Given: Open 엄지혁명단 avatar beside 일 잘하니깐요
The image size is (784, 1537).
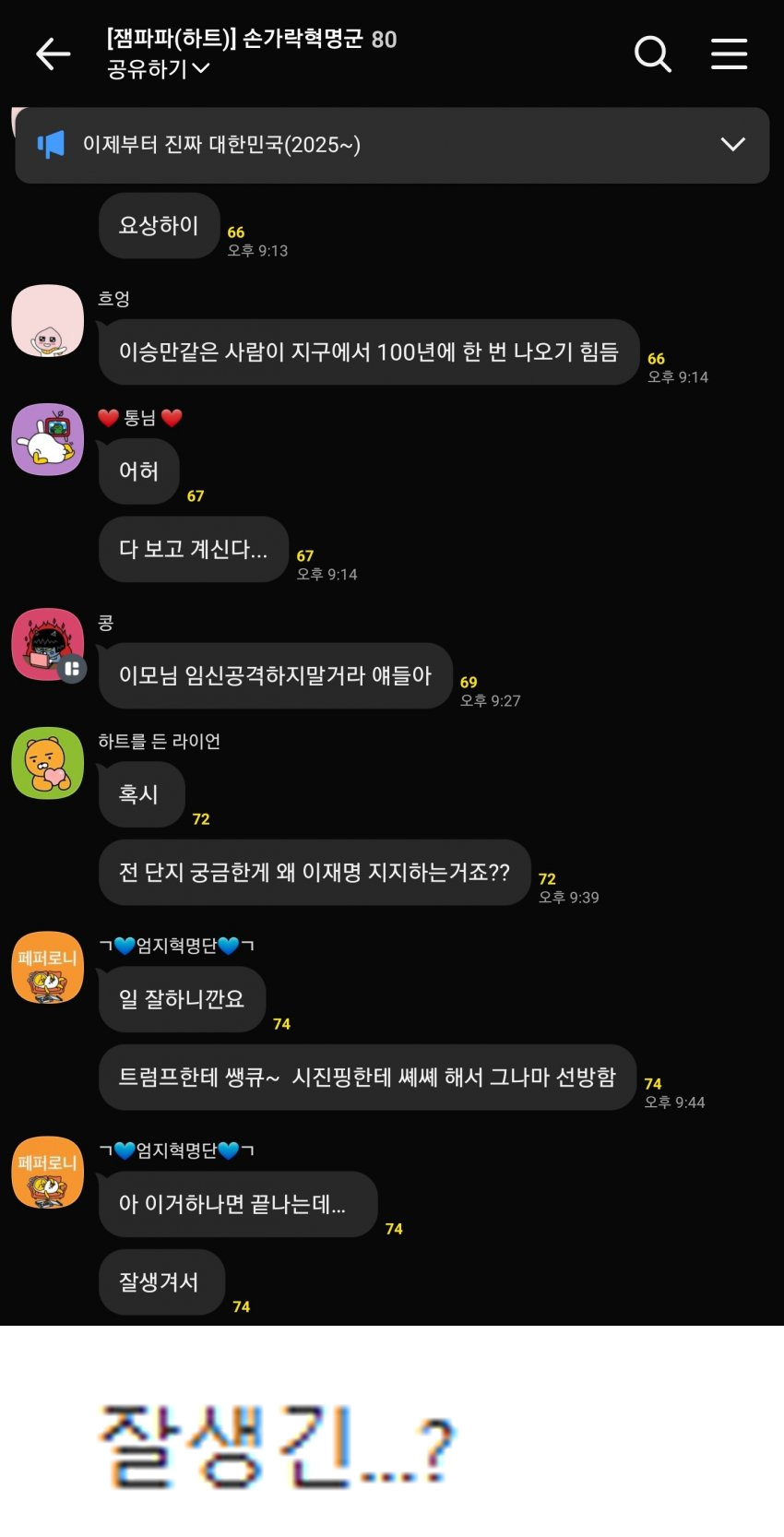Looking at the screenshot, I should (48, 968).
